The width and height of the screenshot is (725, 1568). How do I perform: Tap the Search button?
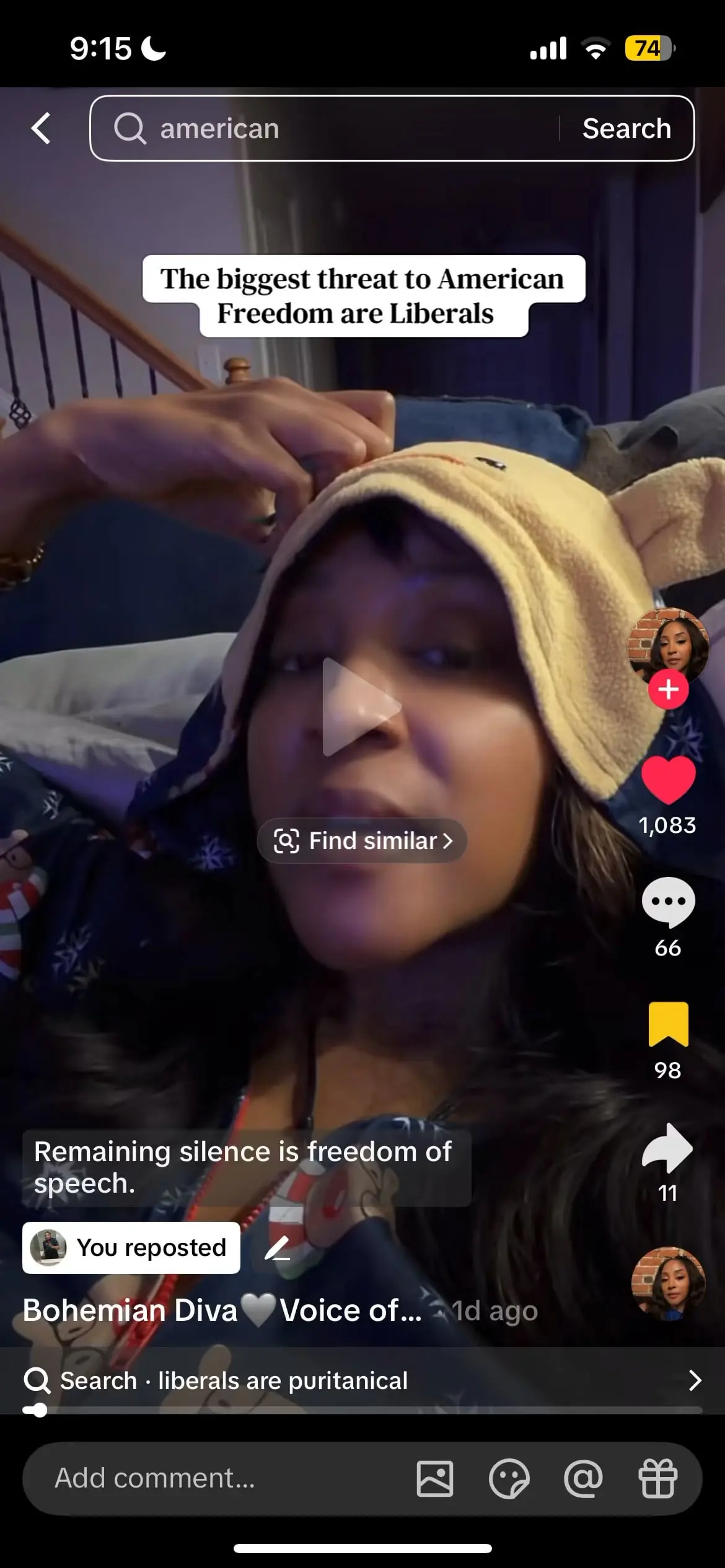pyautogui.click(x=626, y=129)
